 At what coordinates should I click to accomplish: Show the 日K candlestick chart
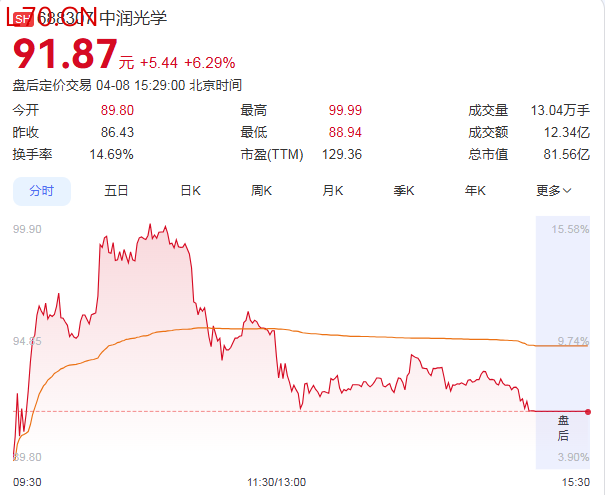pos(190,190)
